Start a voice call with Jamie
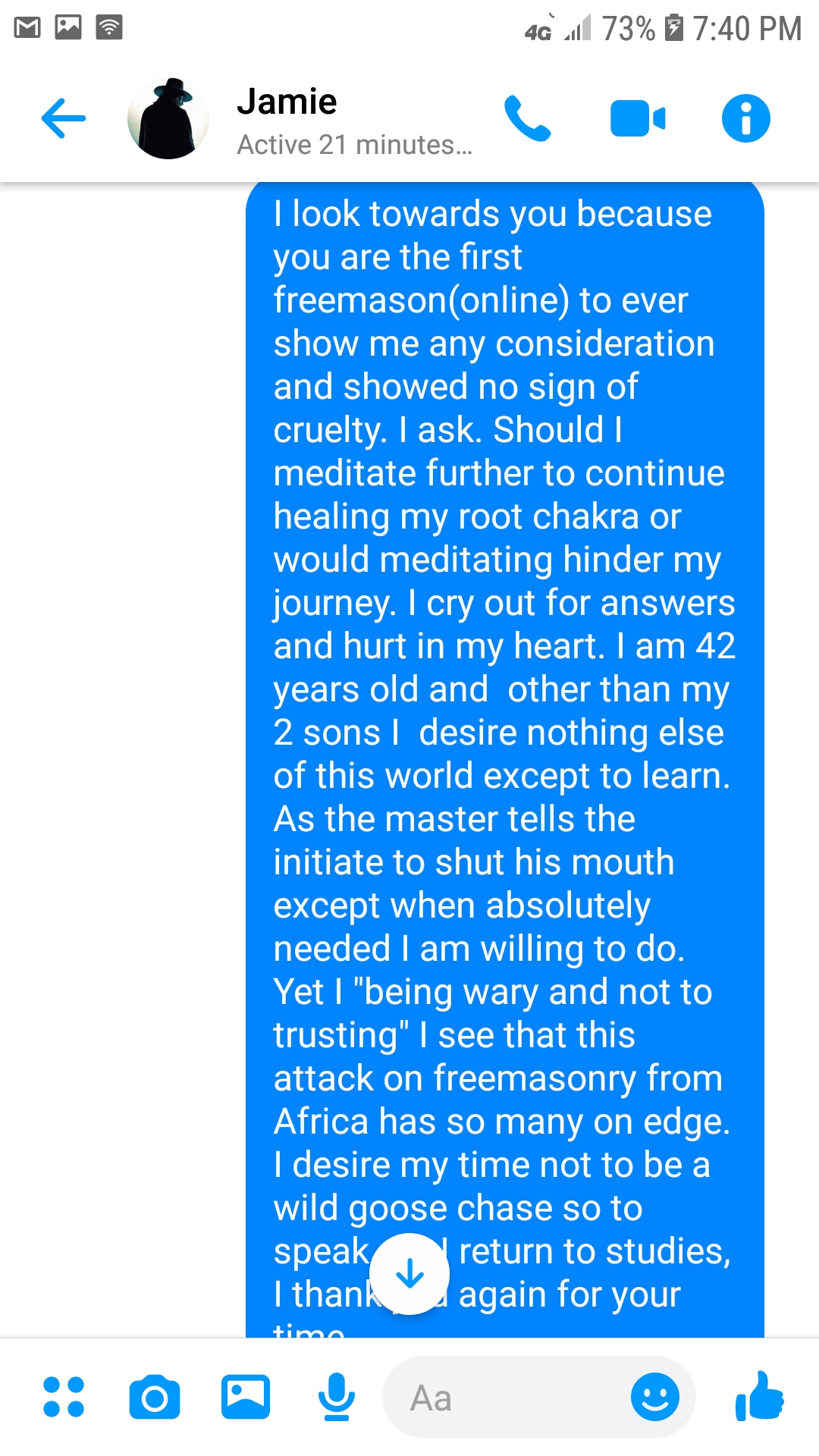The height and width of the screenshot is (1456, 819). (x=527, y=118)
